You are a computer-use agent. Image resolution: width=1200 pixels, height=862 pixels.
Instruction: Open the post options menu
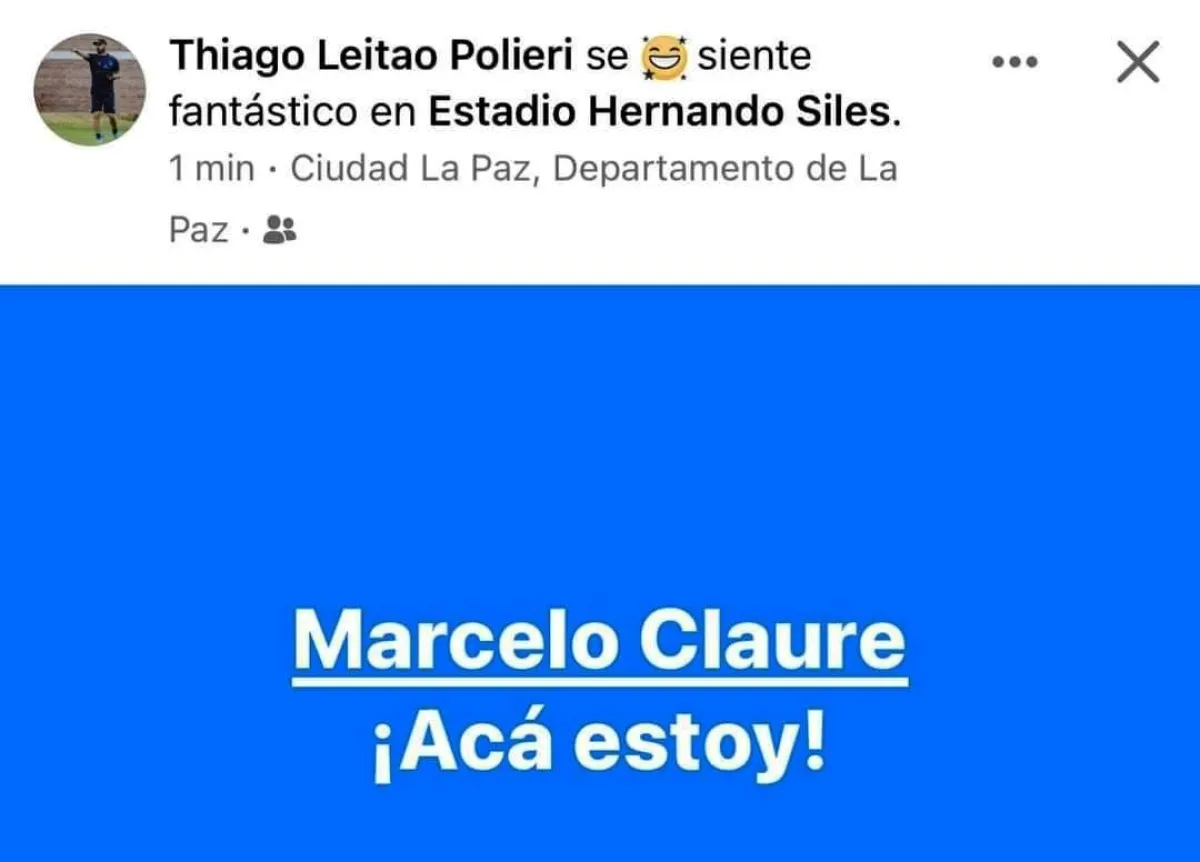[1016, 63]
